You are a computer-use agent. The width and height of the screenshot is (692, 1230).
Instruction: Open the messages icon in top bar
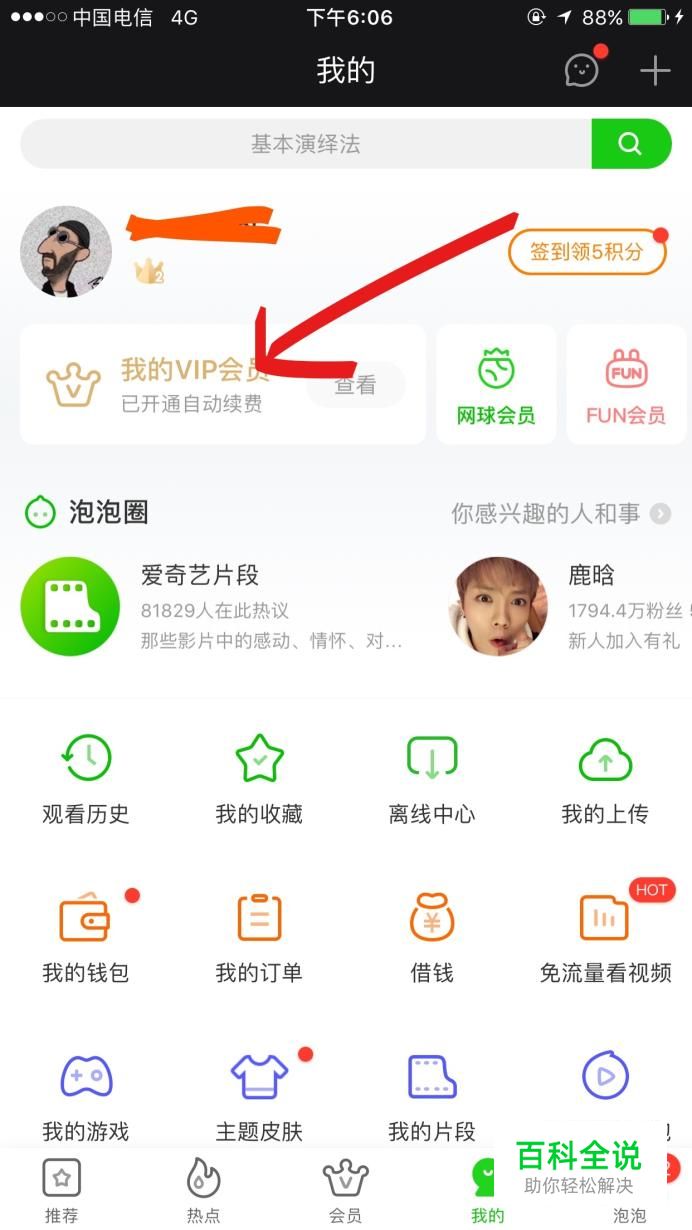coord(582,70)
